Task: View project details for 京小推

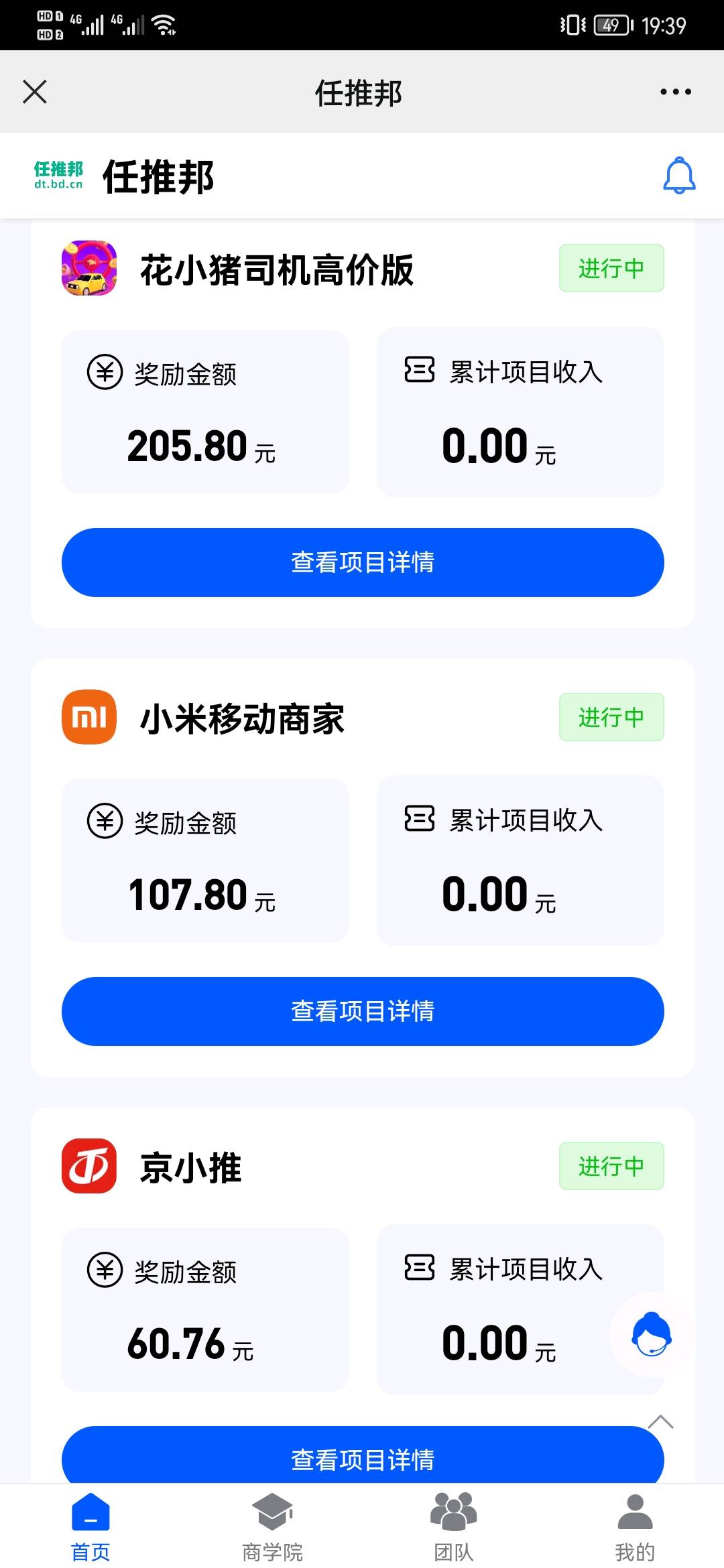Action: [x=363, y=1457]
